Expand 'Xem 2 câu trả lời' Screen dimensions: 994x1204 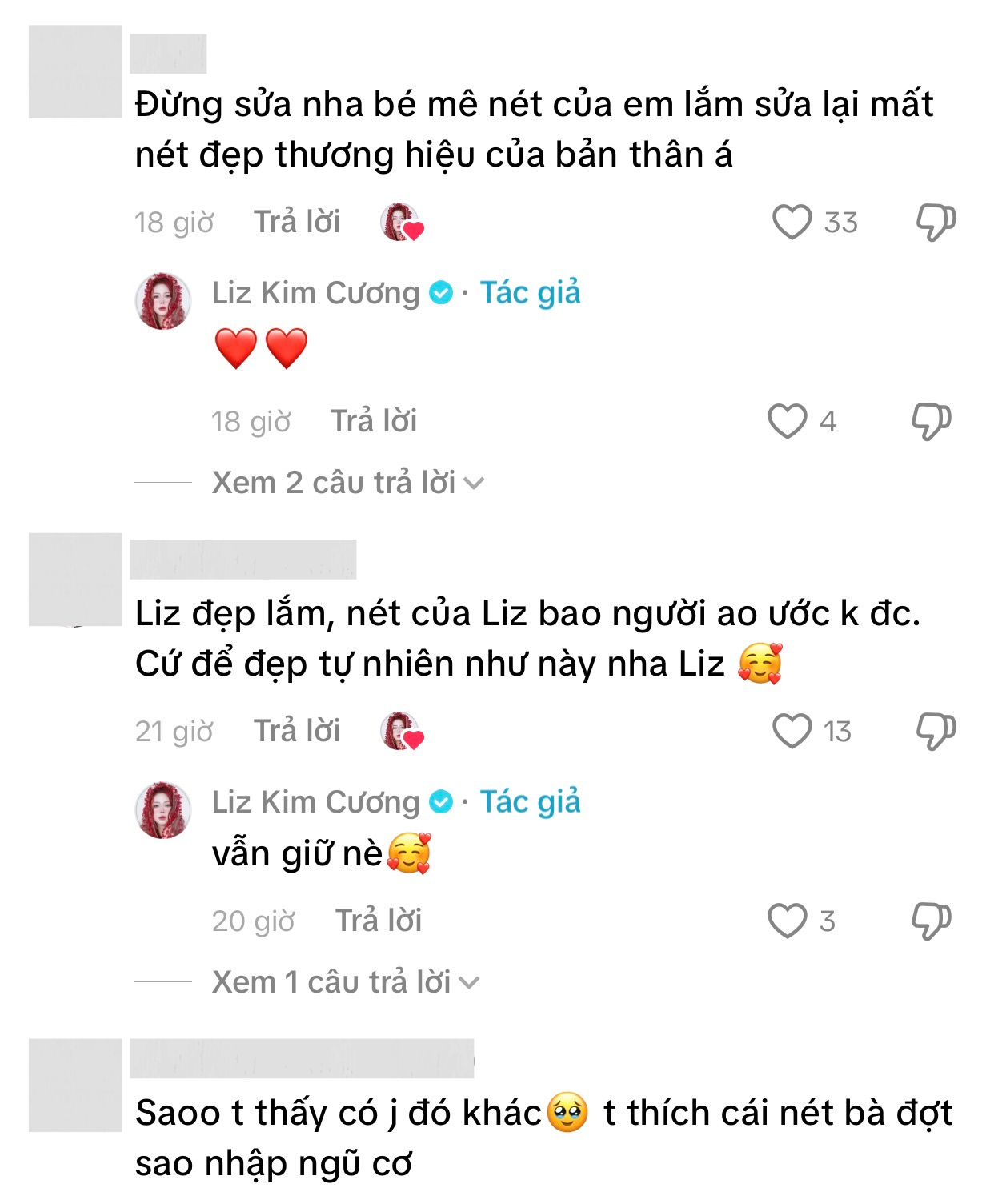point(347,483)
